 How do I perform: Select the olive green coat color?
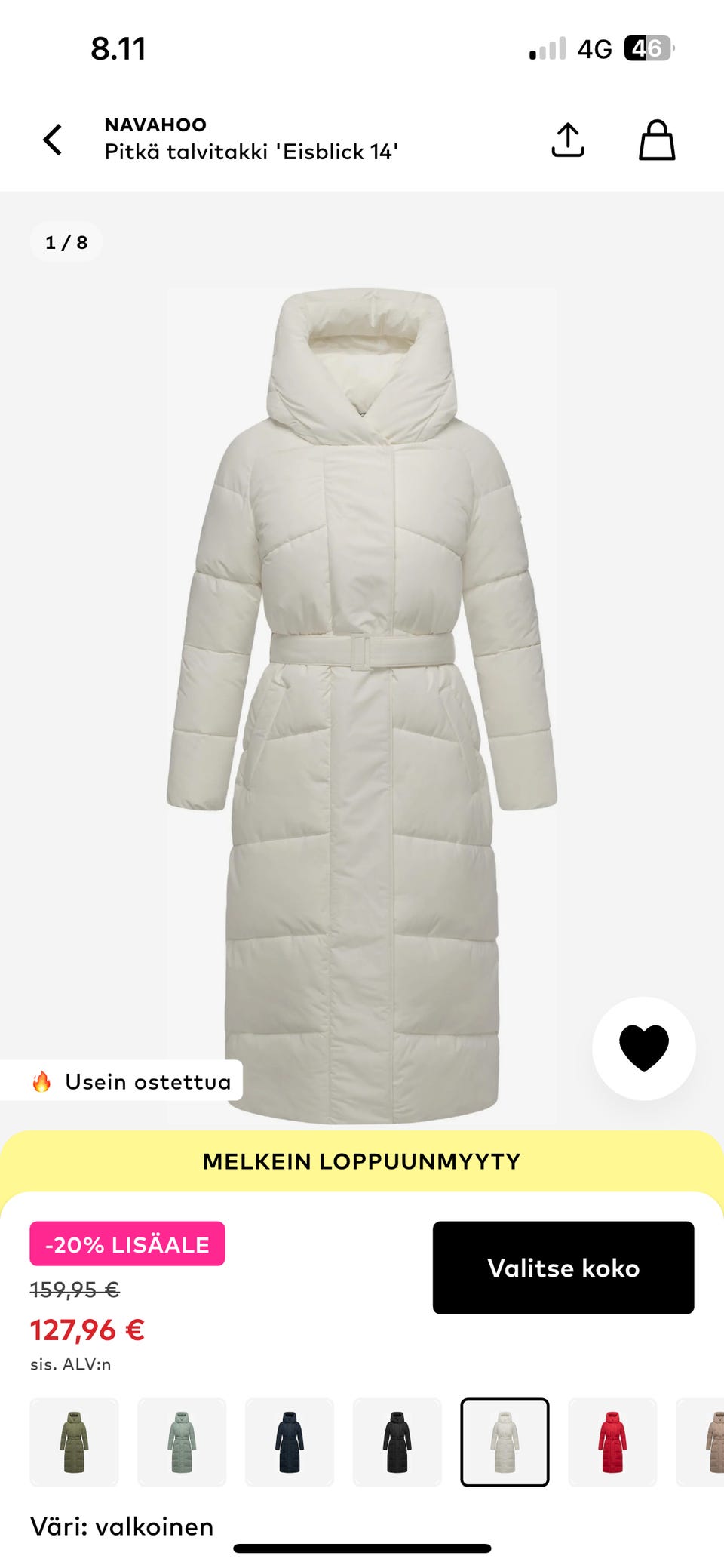tap(74, 1441)
